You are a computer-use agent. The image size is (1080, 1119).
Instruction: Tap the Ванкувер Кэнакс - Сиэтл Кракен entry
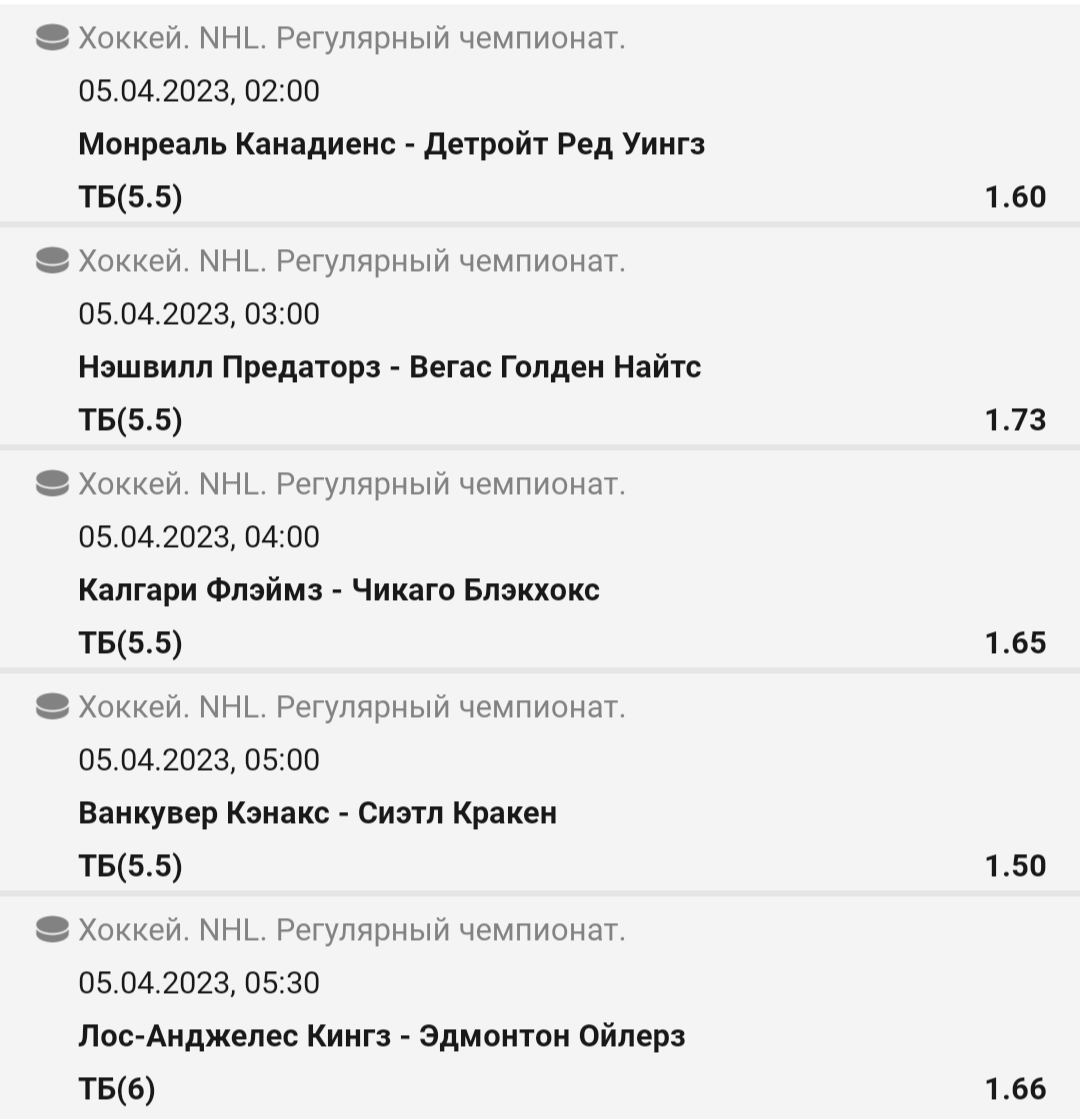point(317,813)
